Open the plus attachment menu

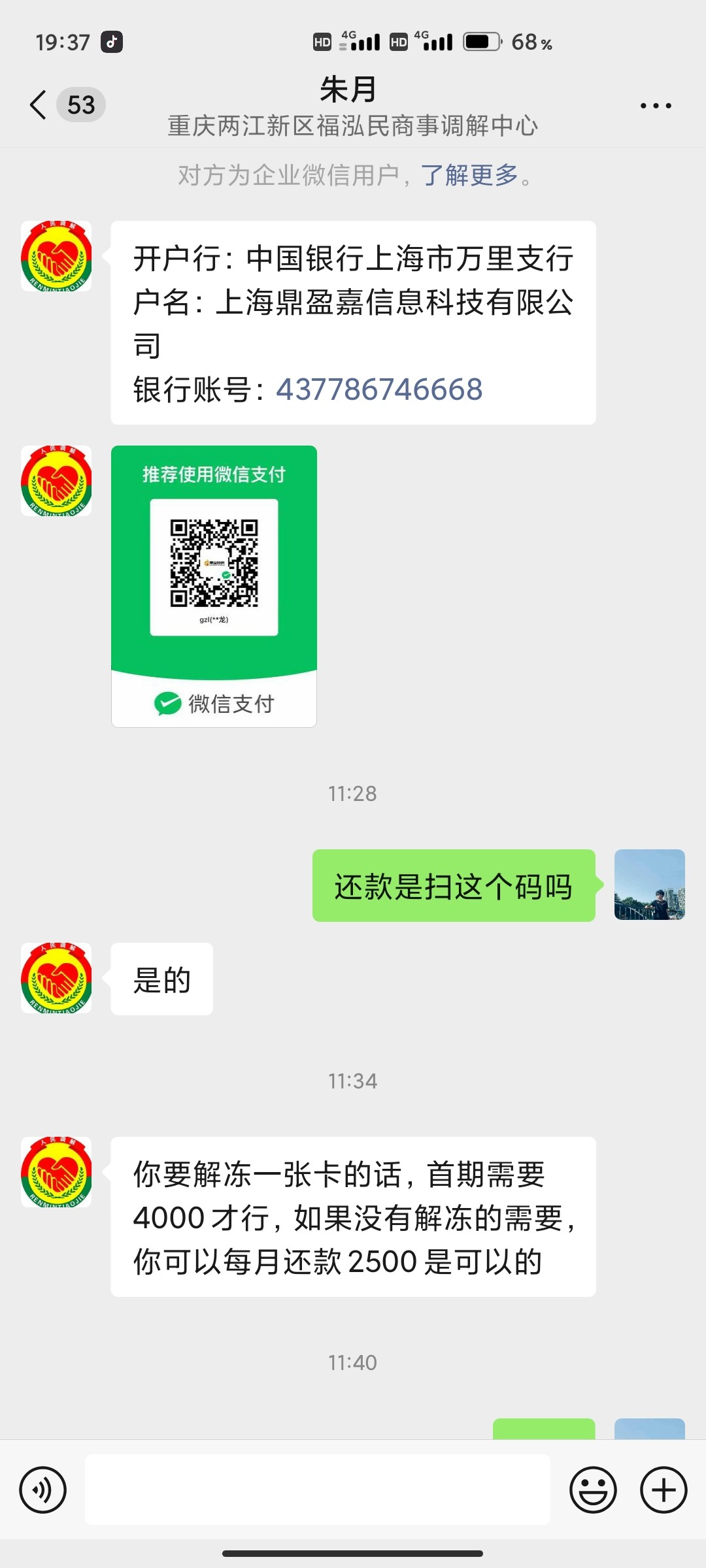pos(663,1490)
